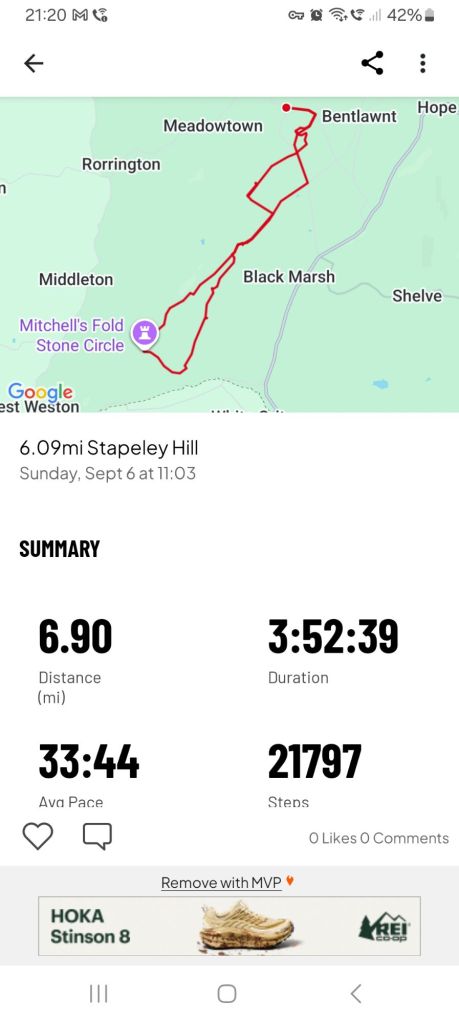This screenshot has height=1023, width=459.
Task: Go to the home screen
Action: click(226, 994)
